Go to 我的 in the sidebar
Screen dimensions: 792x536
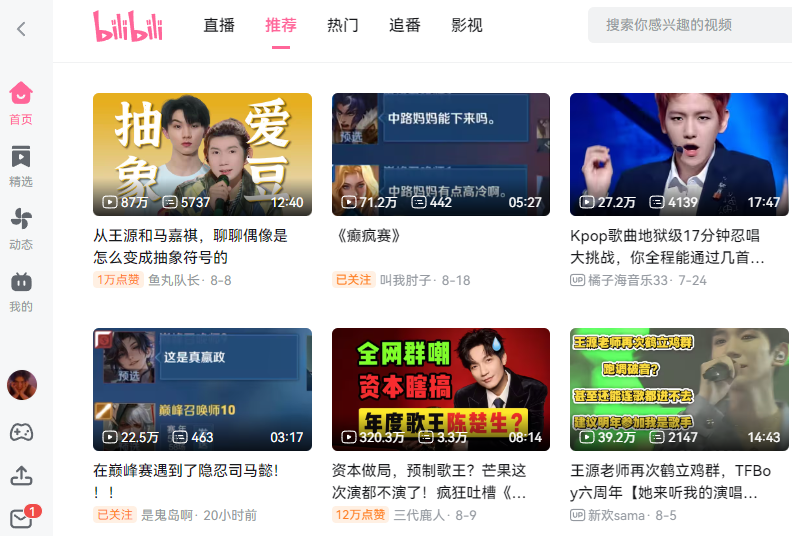[21, 291]
